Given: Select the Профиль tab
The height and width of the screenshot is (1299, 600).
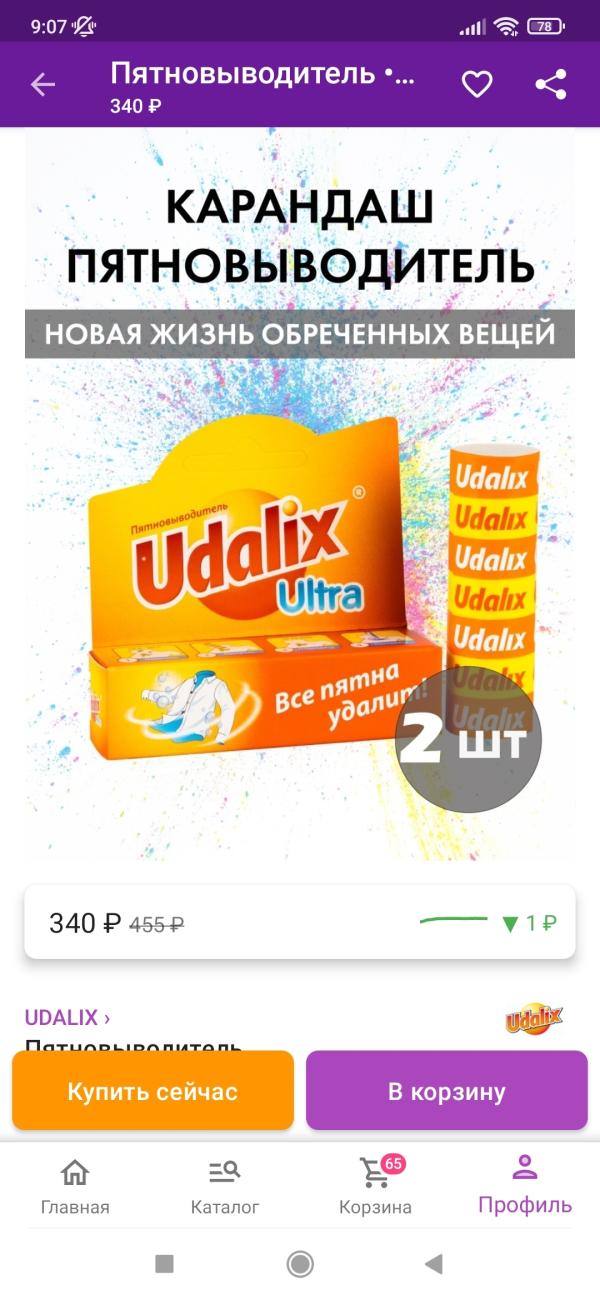Looking at the screenshot, I should point(525,1184).
